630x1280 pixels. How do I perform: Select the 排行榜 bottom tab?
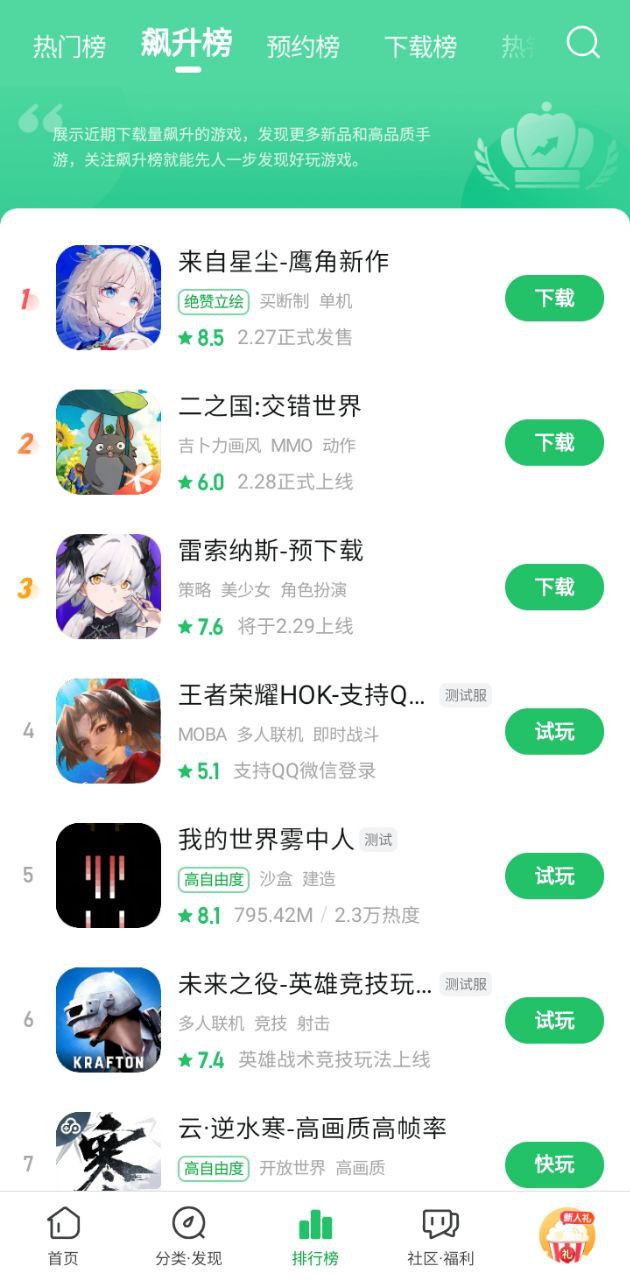315,1236
